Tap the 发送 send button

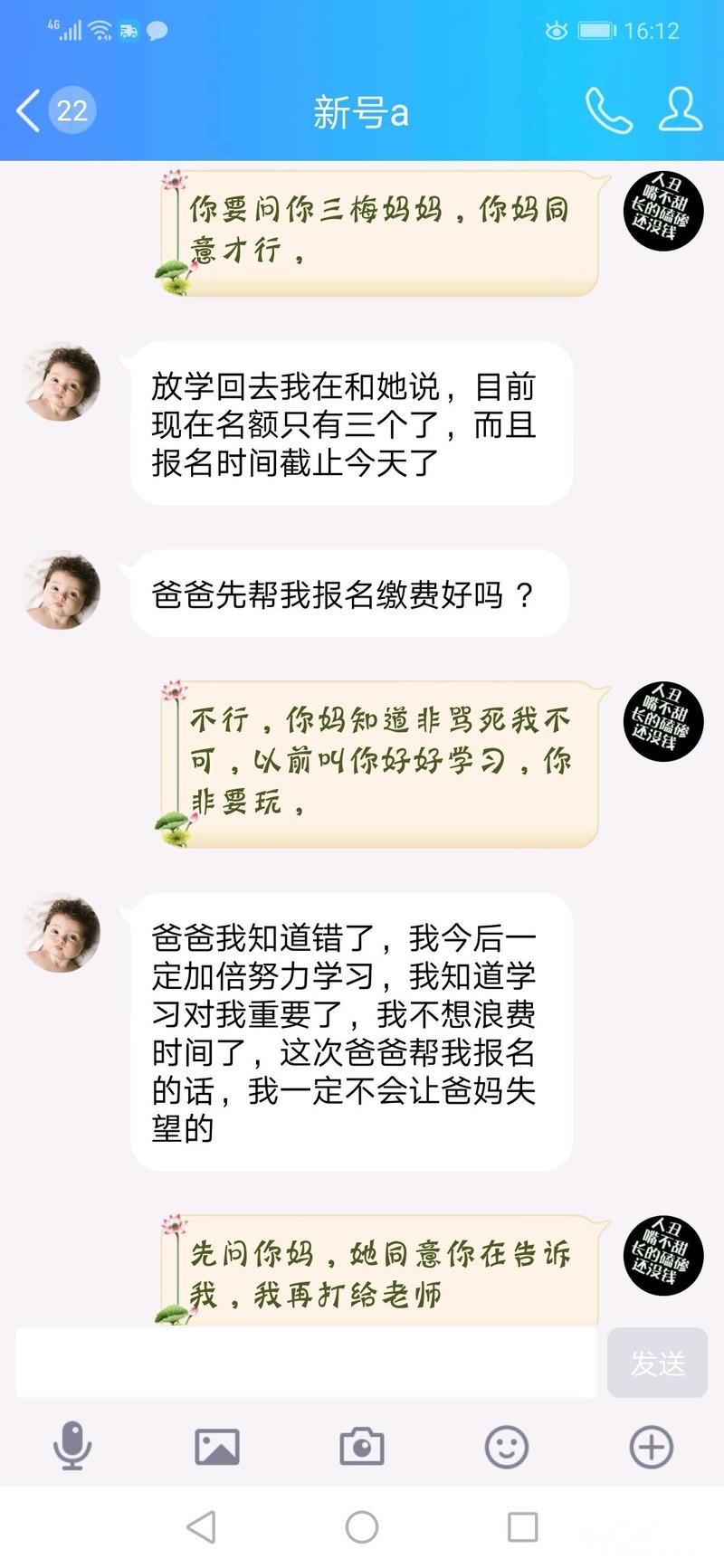[657, 1363]
